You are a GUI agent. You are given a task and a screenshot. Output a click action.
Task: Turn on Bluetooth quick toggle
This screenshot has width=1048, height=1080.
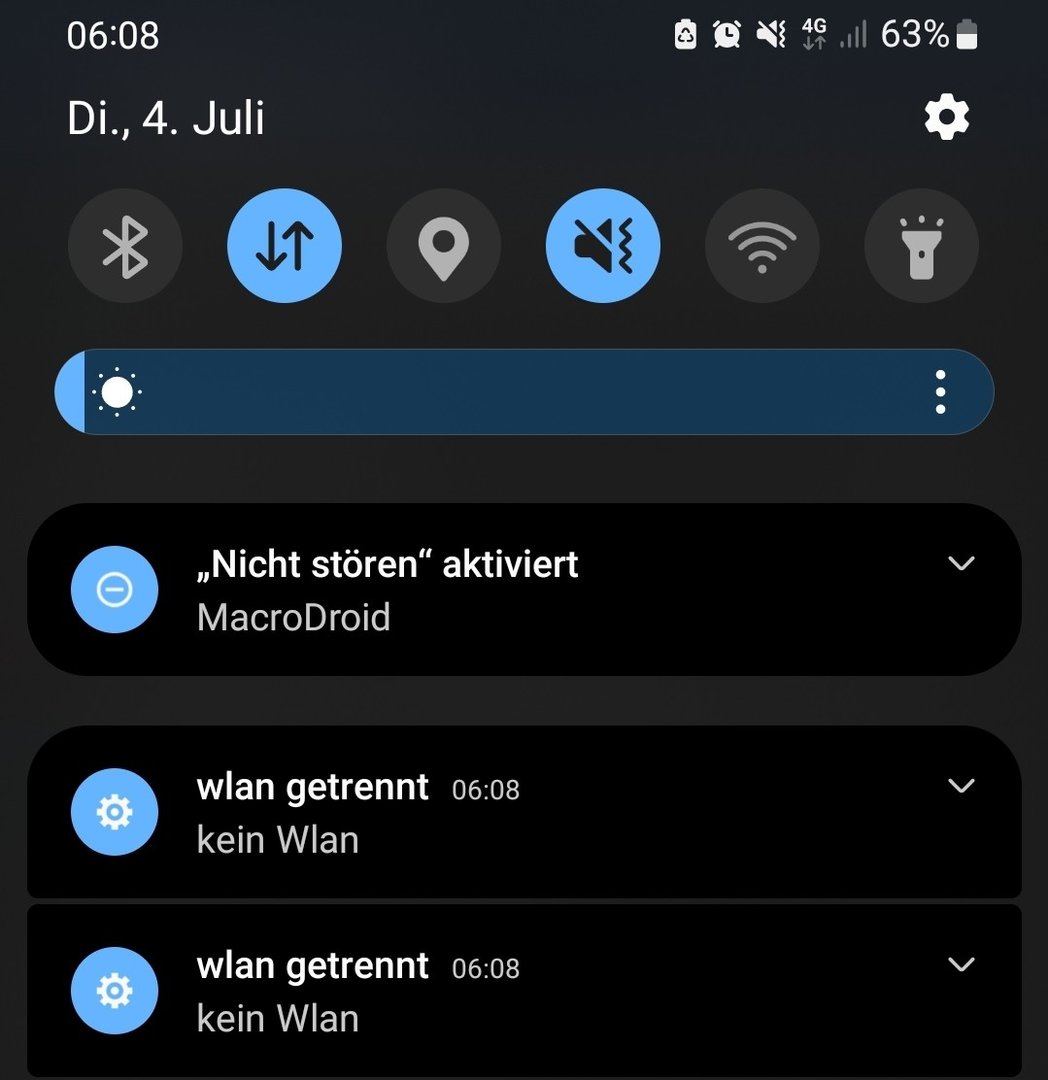tap(125, 246)
